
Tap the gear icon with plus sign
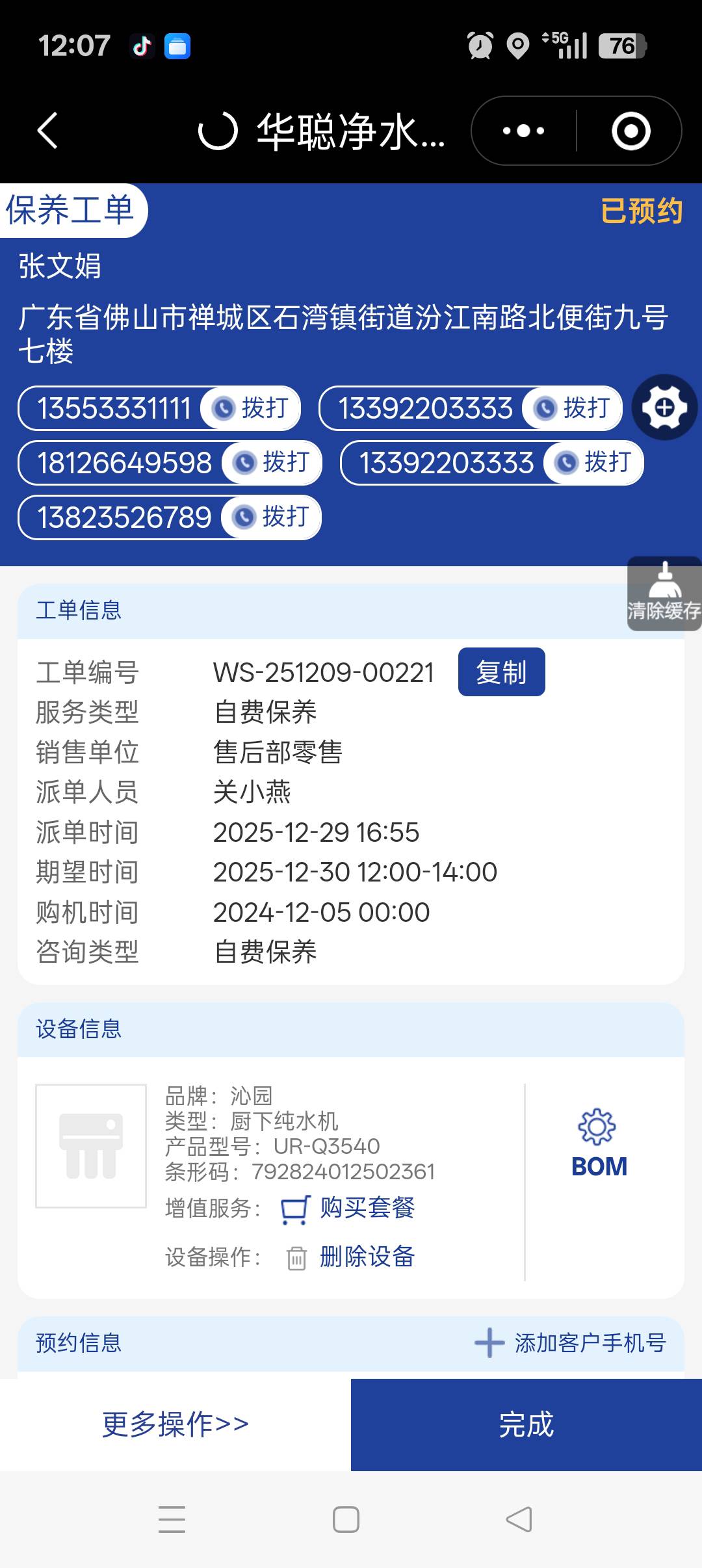[664, 408]
